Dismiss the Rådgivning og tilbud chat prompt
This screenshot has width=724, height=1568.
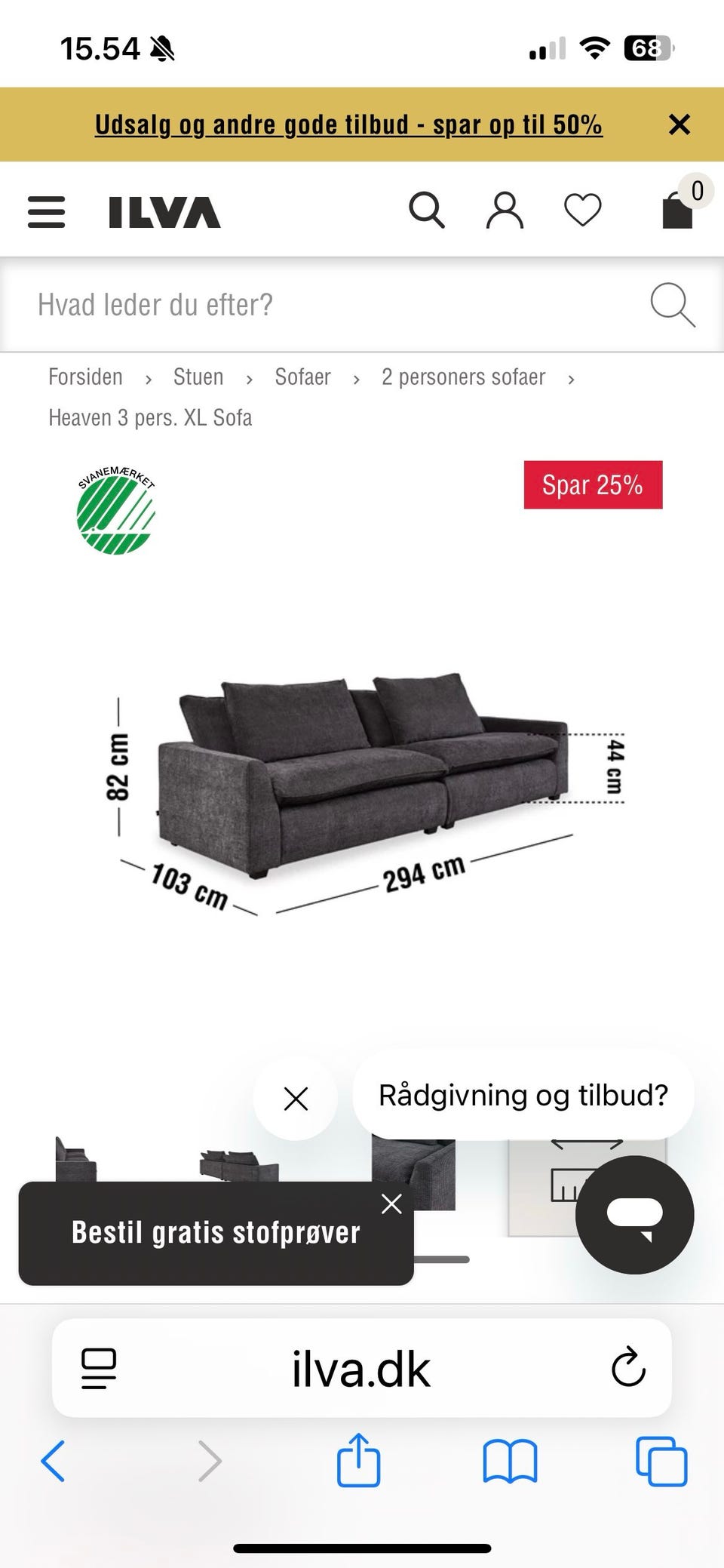point(295,1099)
